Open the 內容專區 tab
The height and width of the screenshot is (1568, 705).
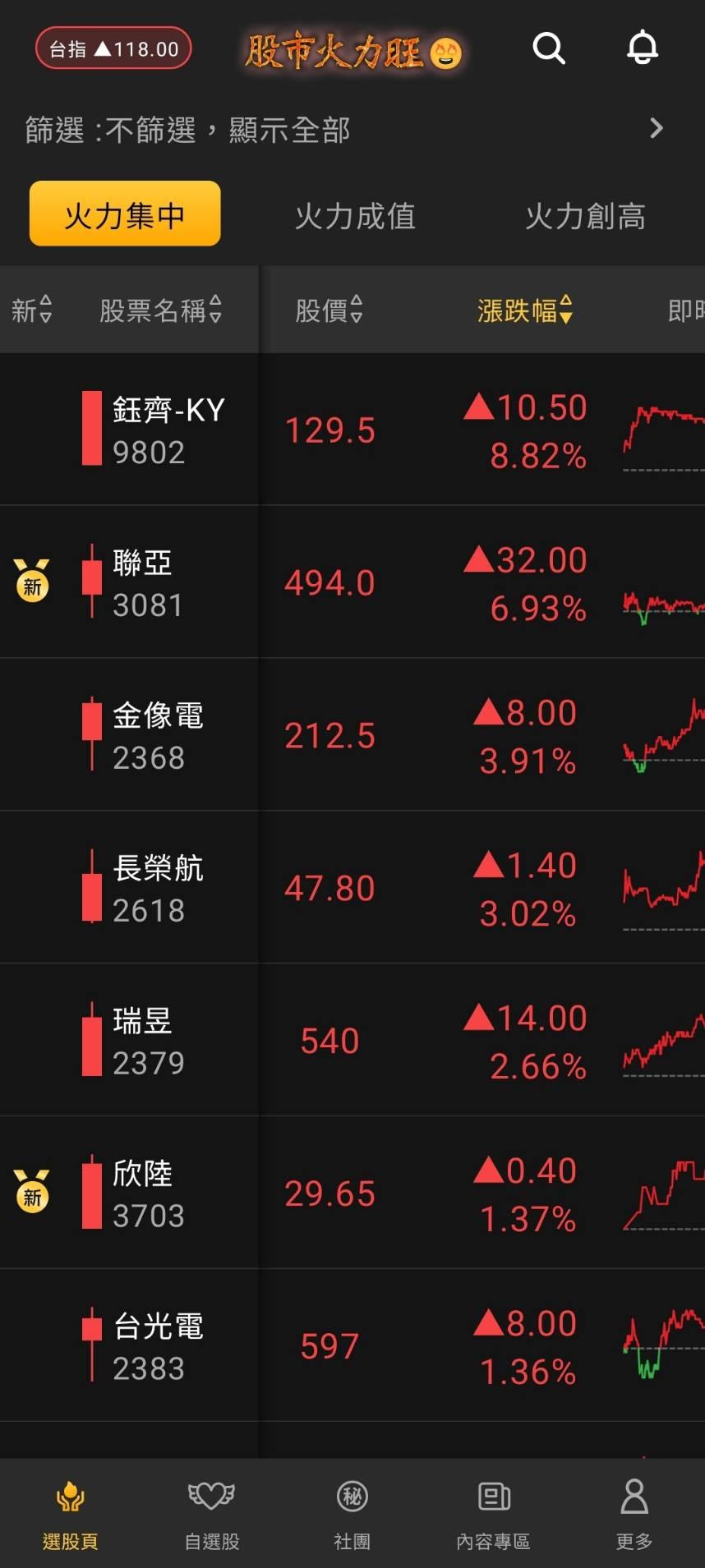point(494,1514)
